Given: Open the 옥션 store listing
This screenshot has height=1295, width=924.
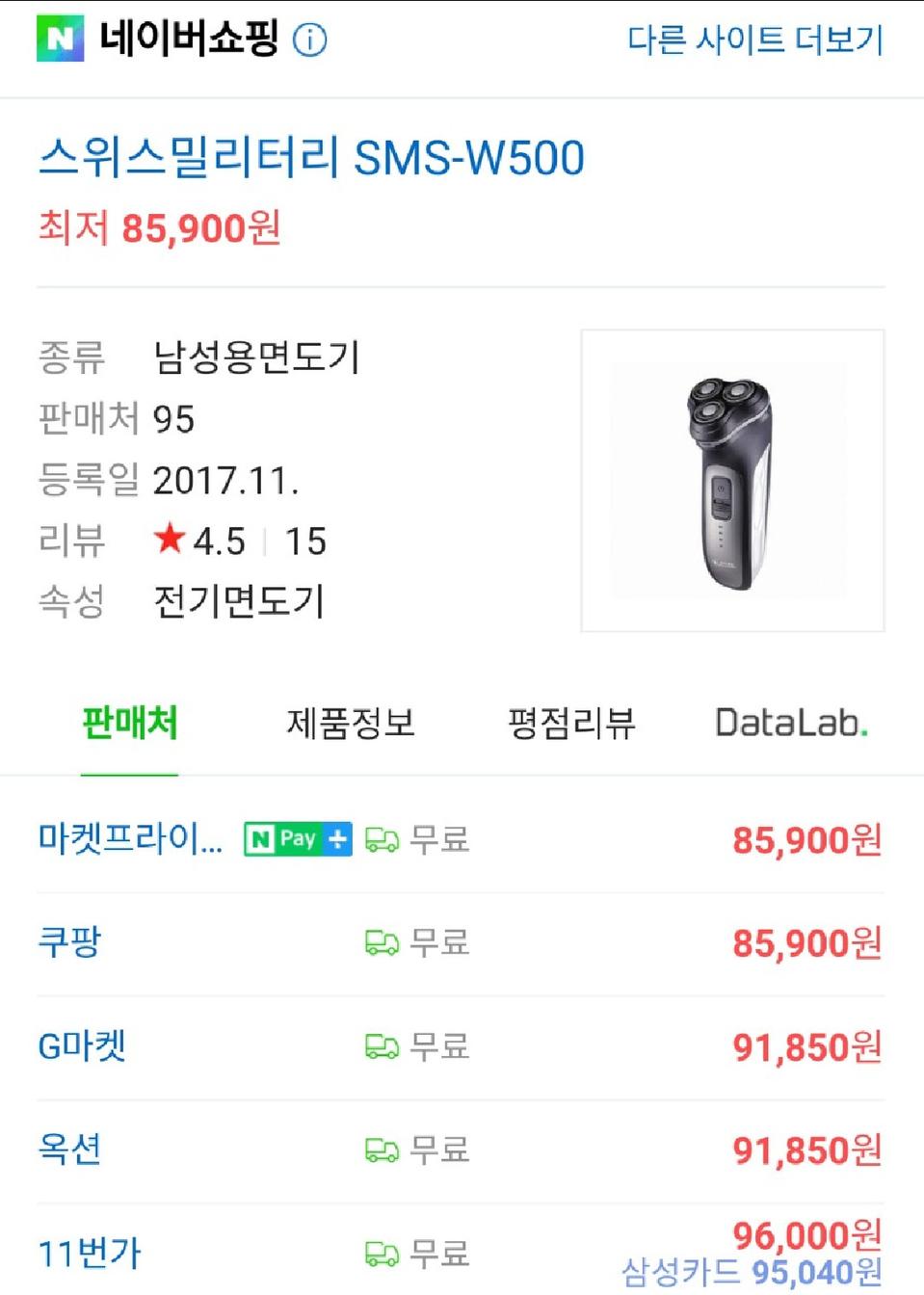Looking at the screenshot, I should [x=69, y=1149].
